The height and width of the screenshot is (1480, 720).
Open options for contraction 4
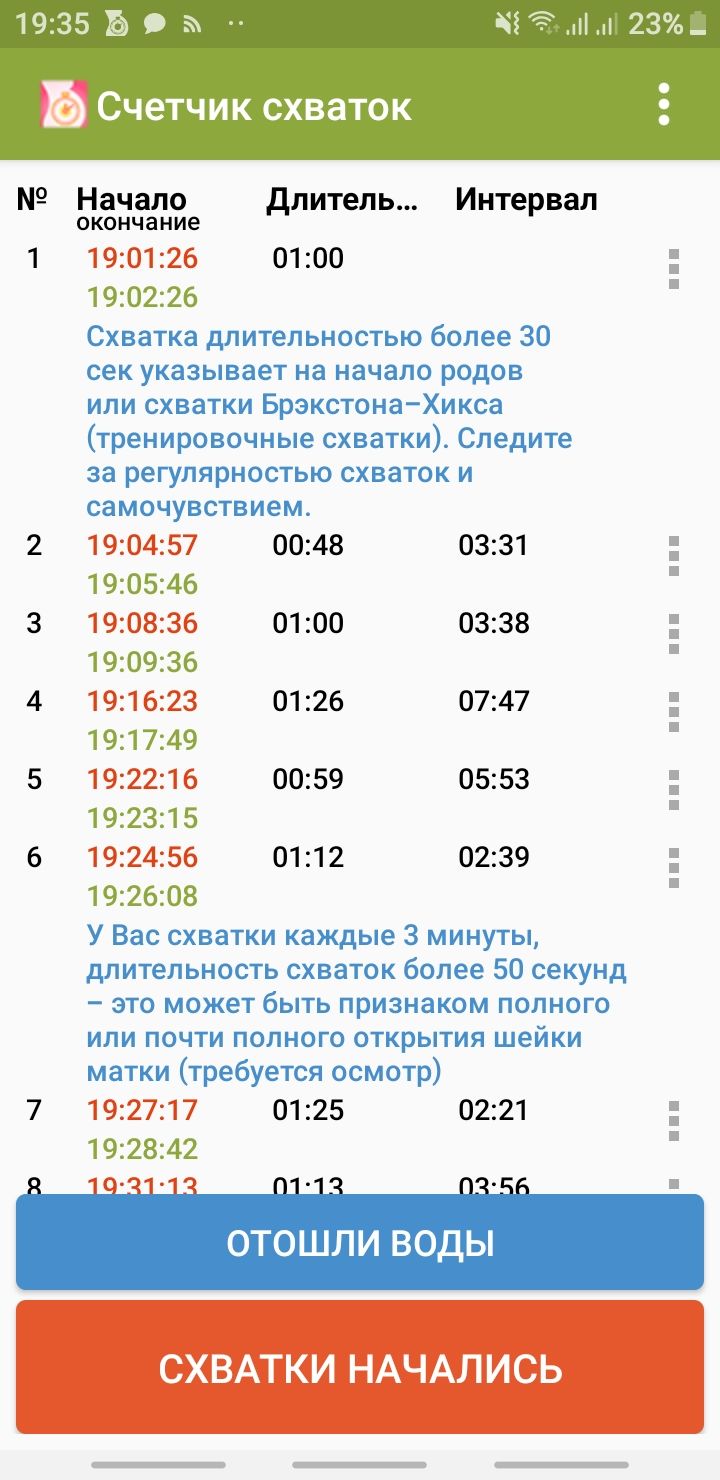(674, 713)
